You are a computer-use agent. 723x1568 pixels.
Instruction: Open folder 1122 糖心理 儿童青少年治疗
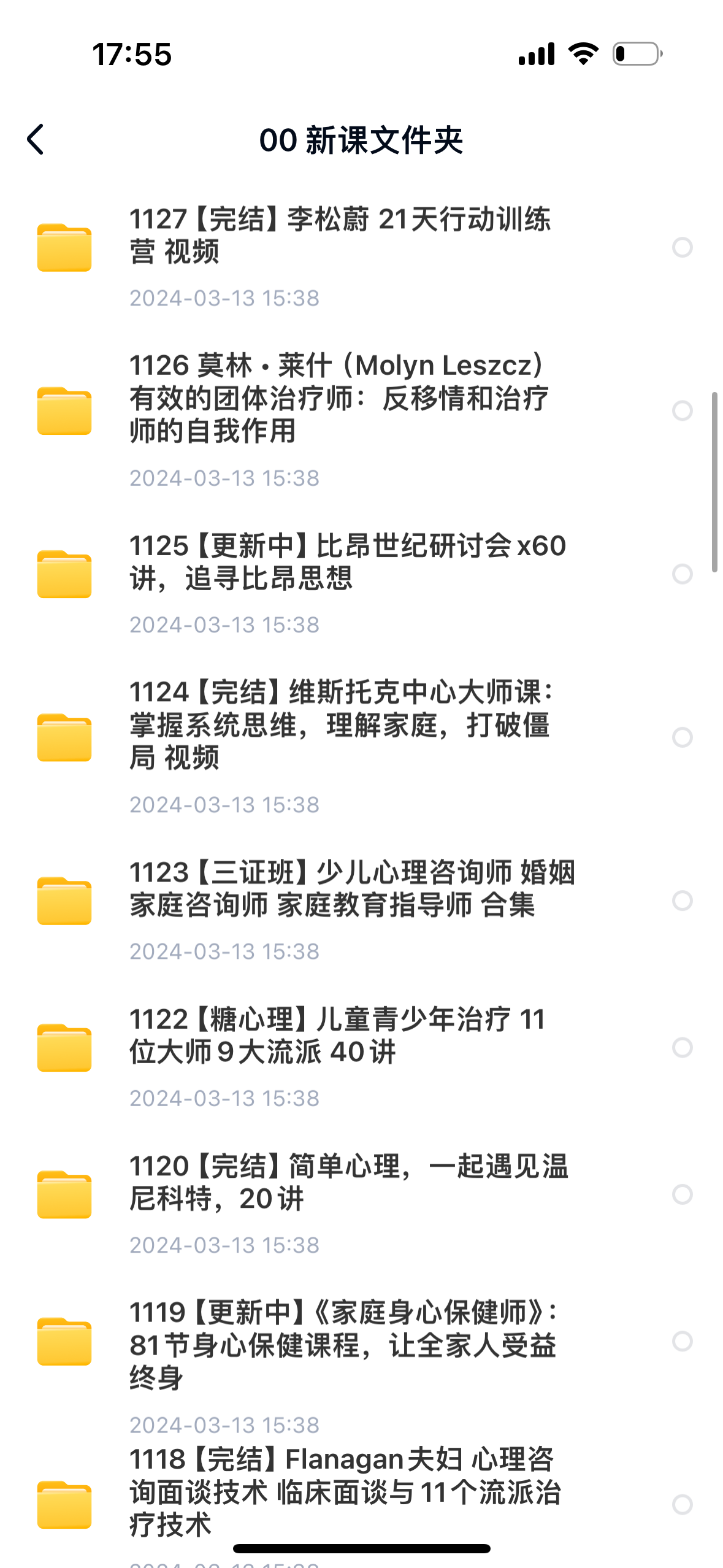[337, 1035]
